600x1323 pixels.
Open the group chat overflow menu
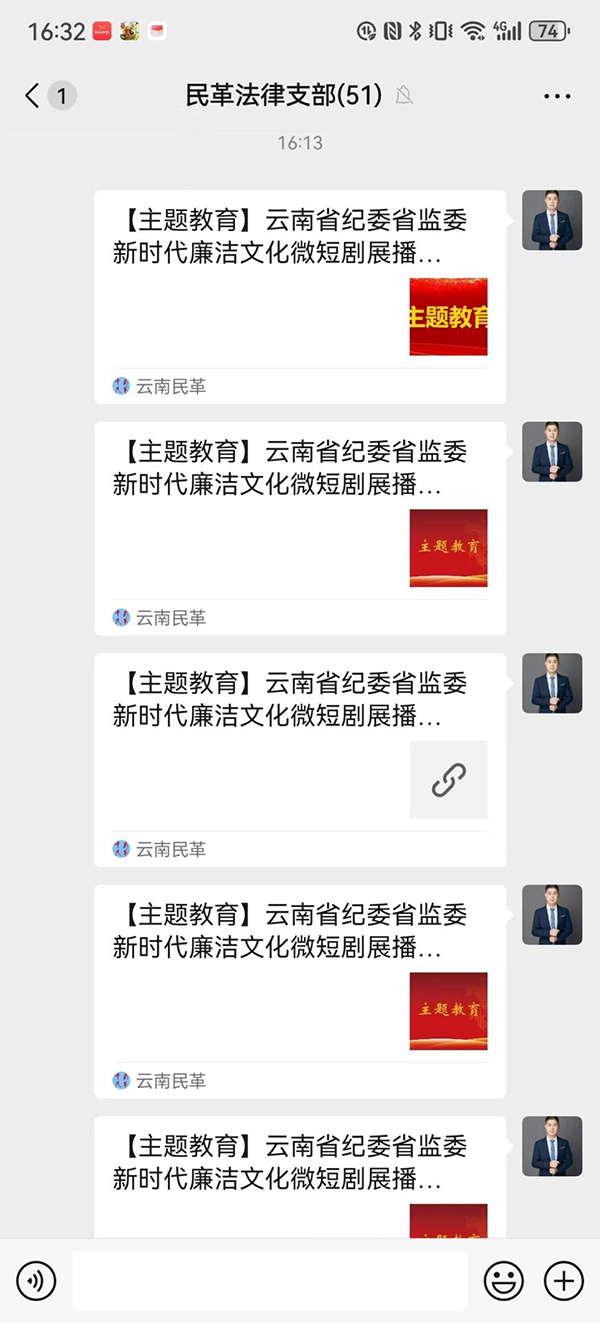coord(557,97)
